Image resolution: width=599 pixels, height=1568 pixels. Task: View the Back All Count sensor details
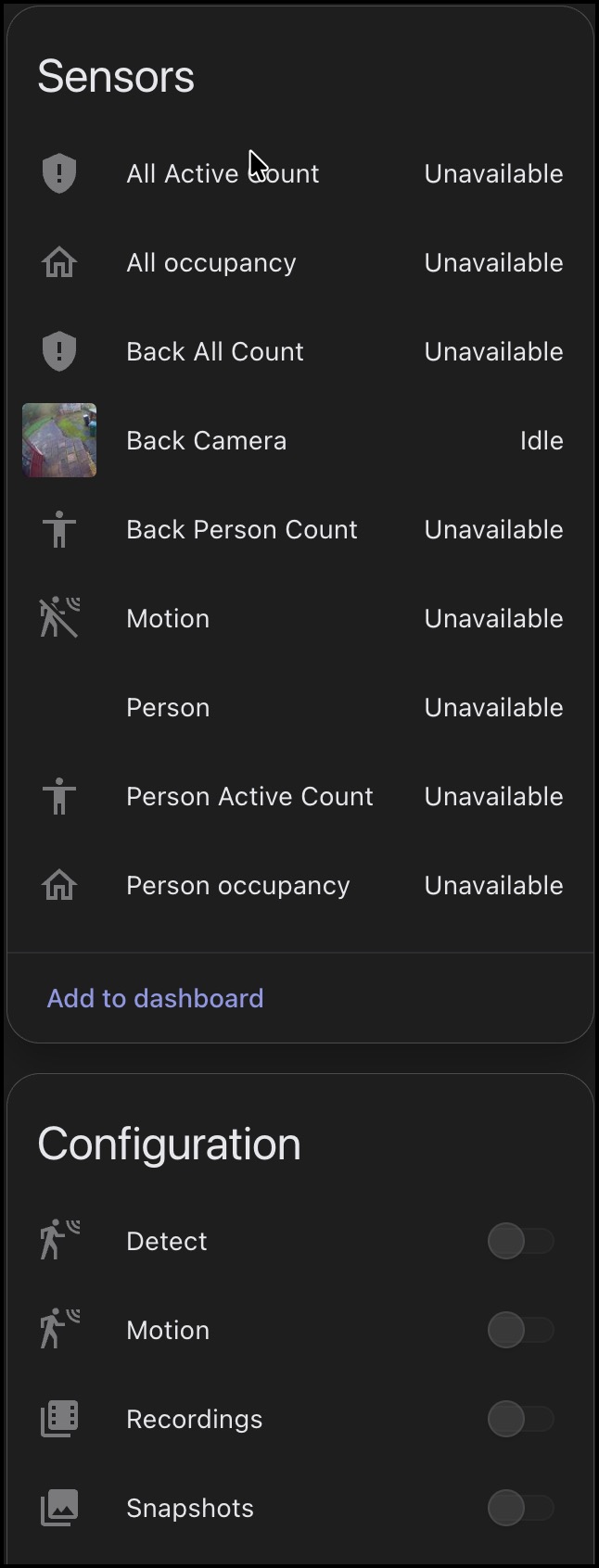(x=215, y=351)
